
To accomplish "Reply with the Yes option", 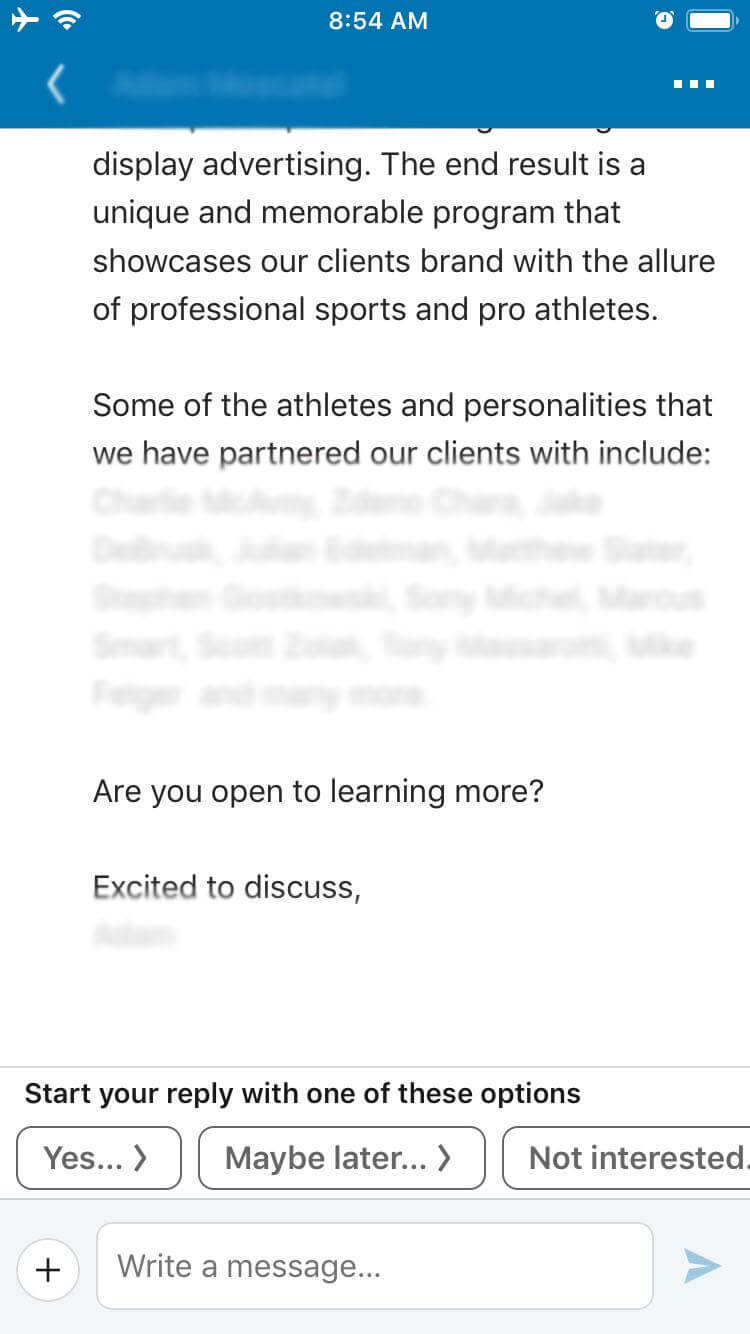I will [x=98, y=1158].
